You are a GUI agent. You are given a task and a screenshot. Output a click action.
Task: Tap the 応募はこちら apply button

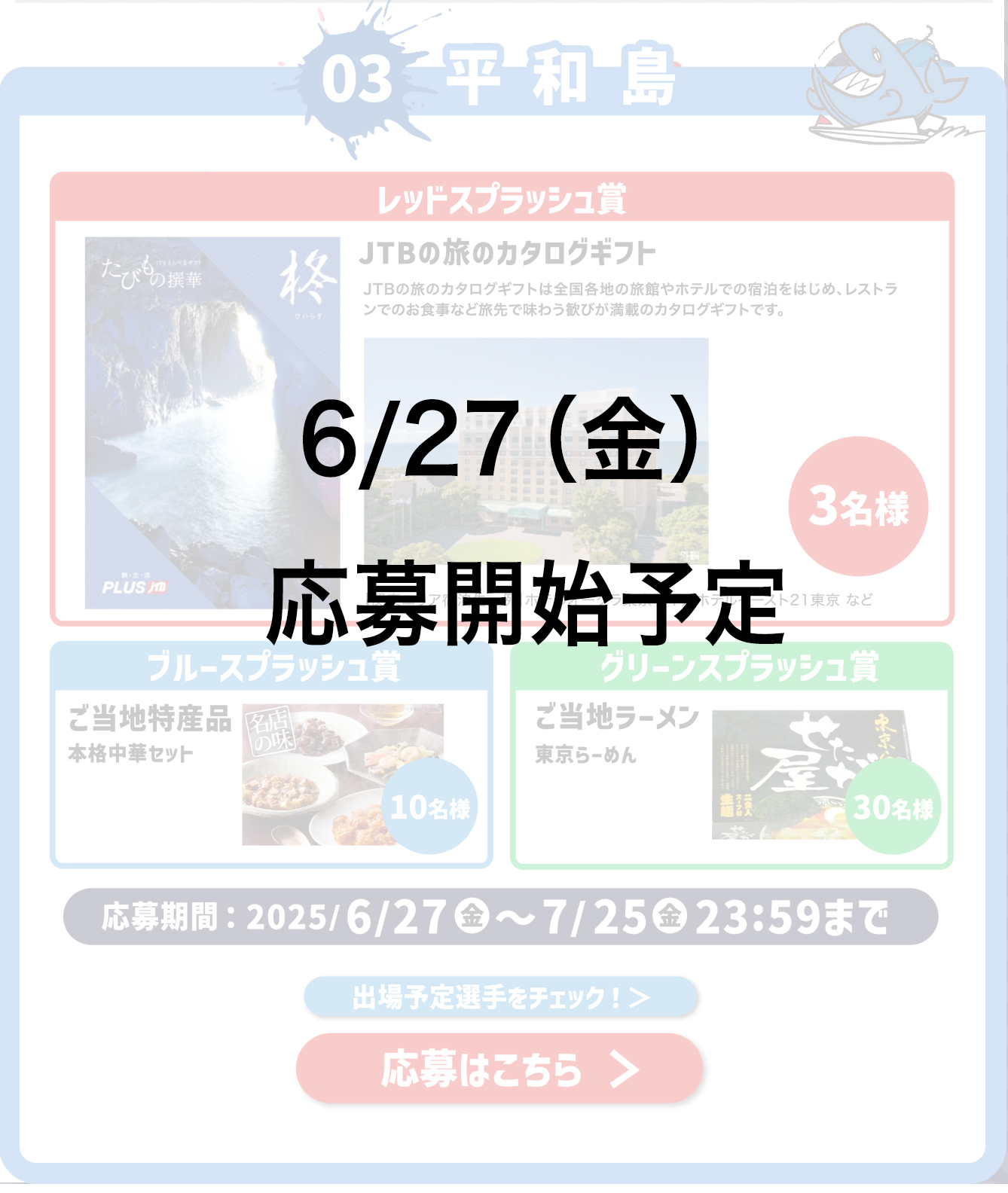point(499,1069)
